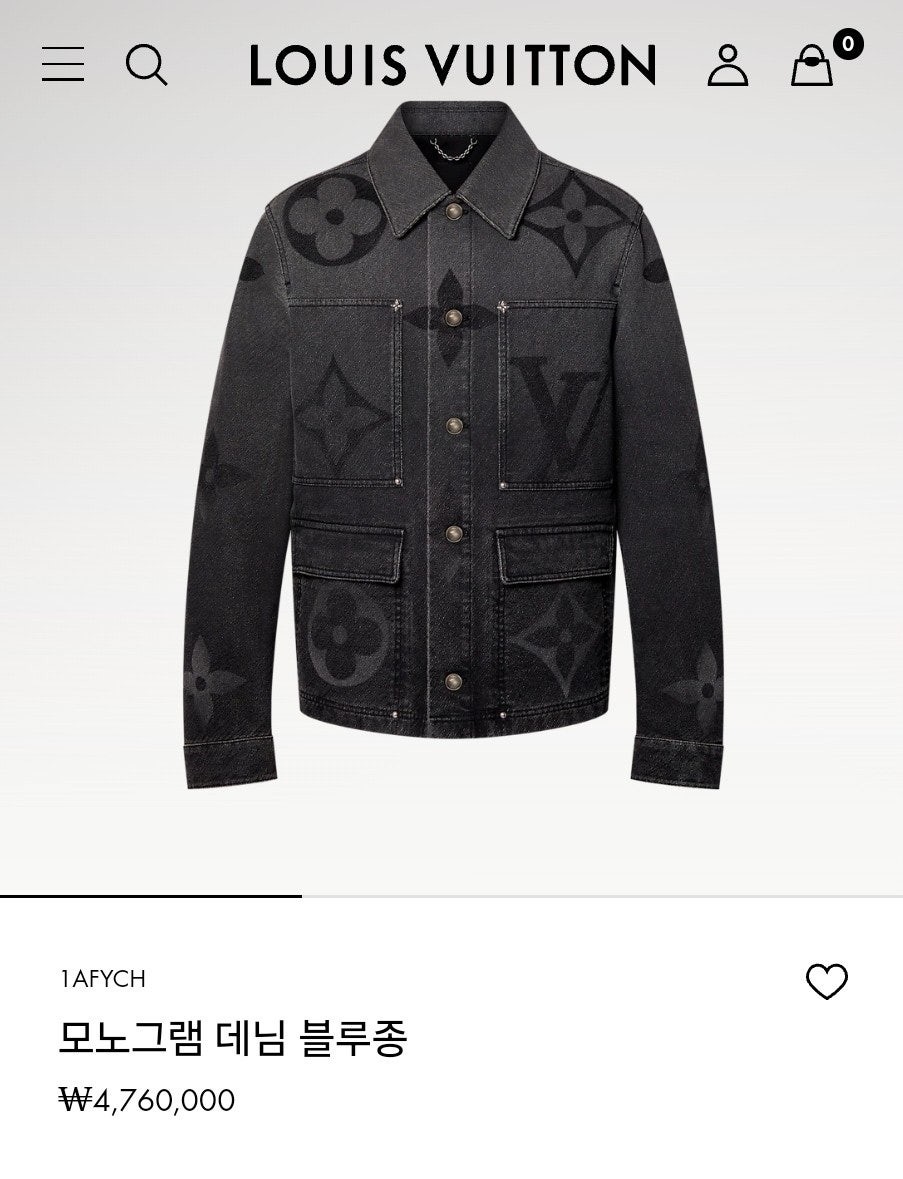
Task: Open the account profile icon
Action: coord(727,65)
